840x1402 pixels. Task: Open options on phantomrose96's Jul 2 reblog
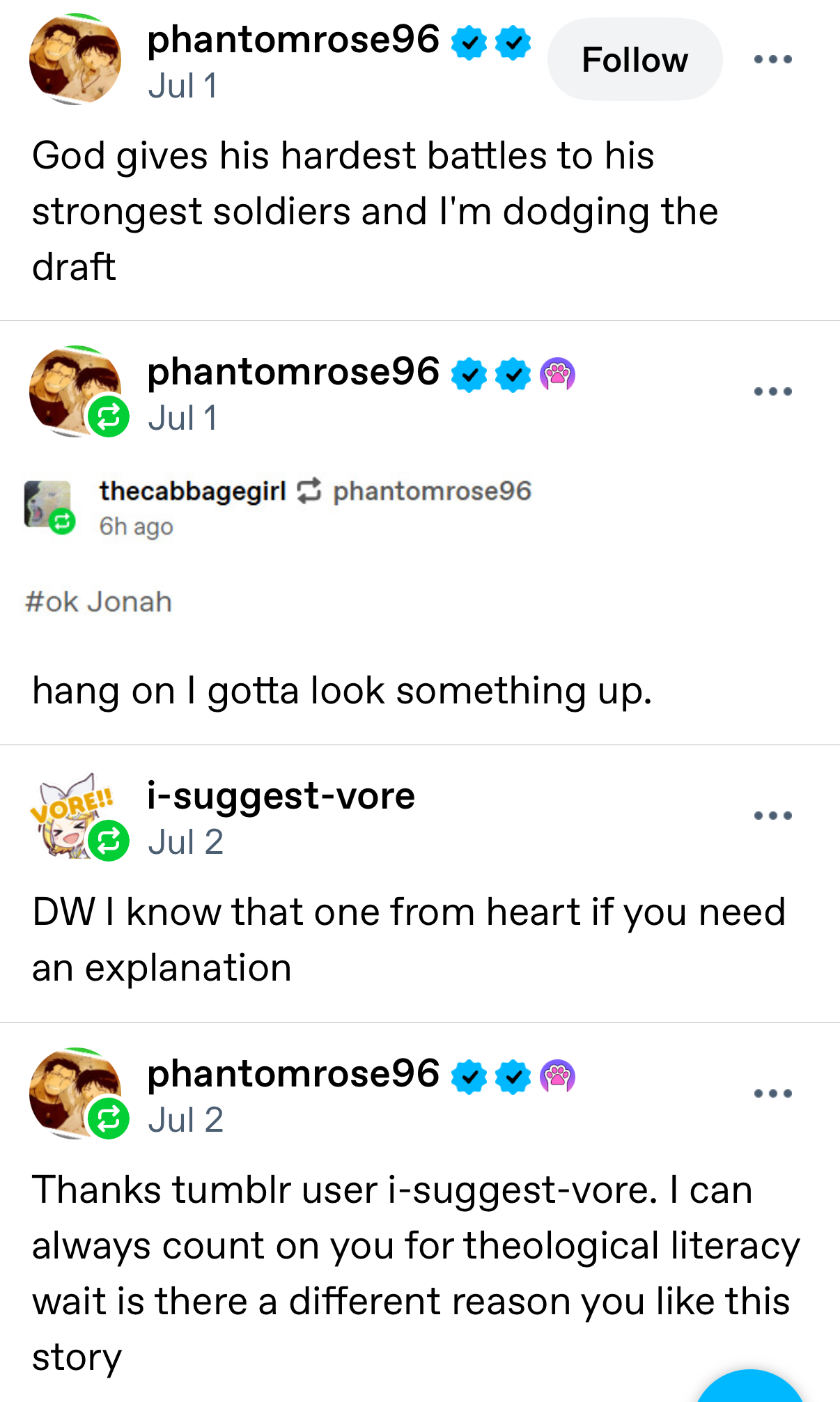tap(773, 1093)
